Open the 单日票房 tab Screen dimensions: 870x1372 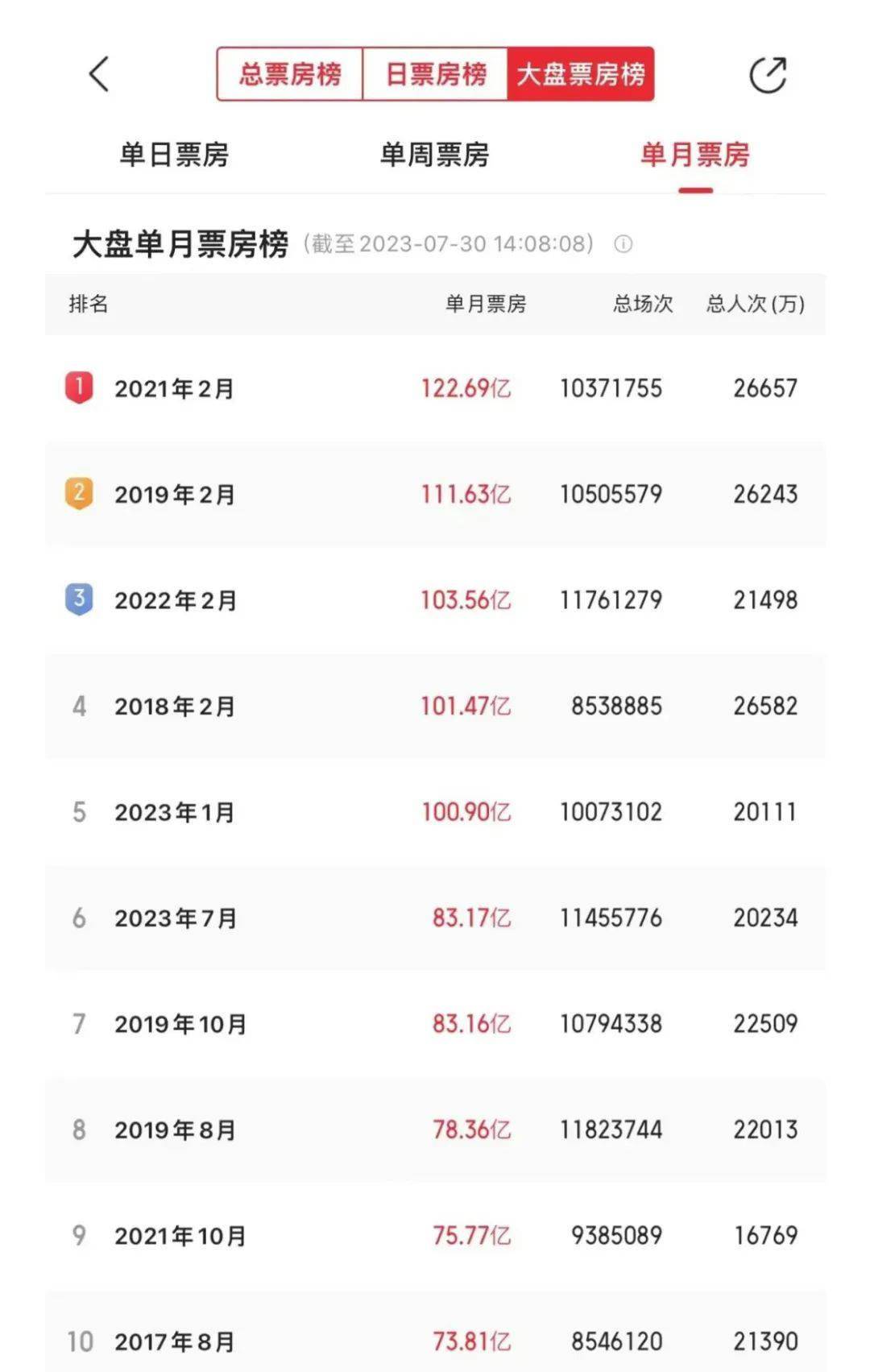[x=174, y=155]
